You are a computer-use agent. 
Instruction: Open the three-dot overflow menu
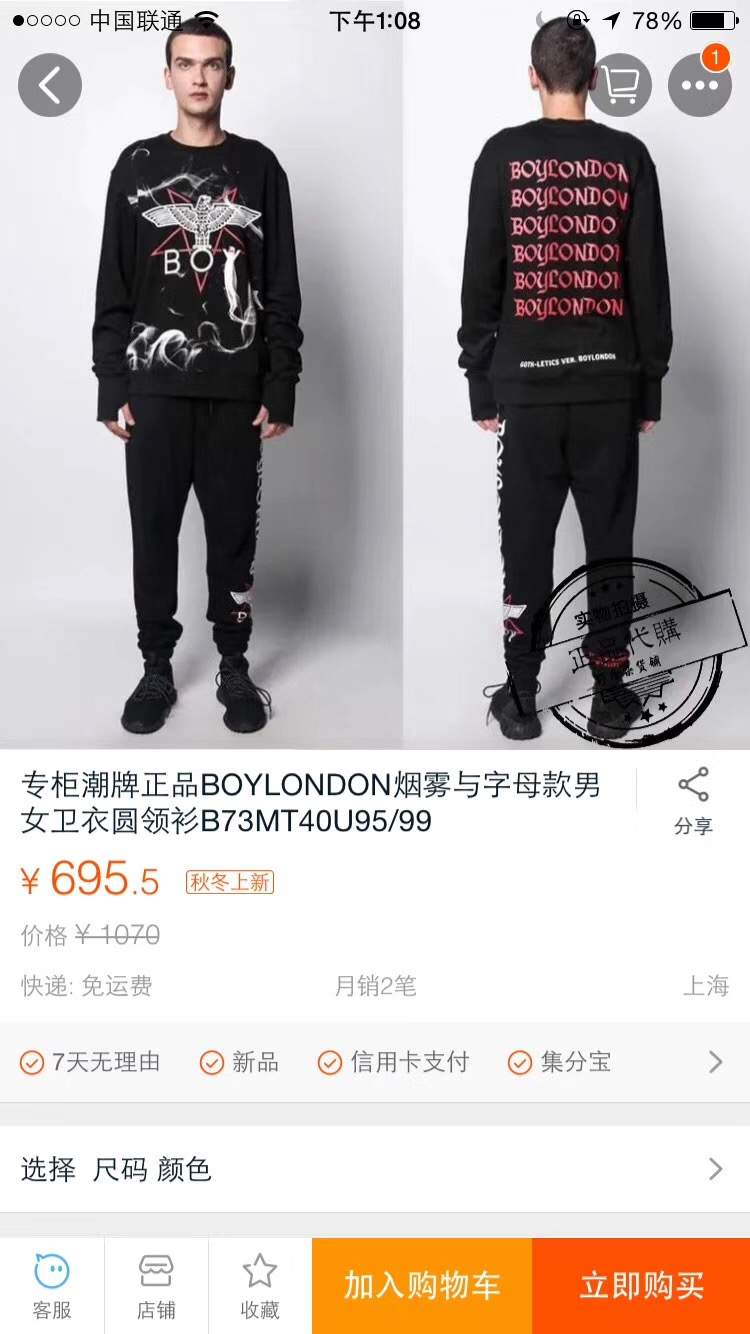[x=699, y=85]
